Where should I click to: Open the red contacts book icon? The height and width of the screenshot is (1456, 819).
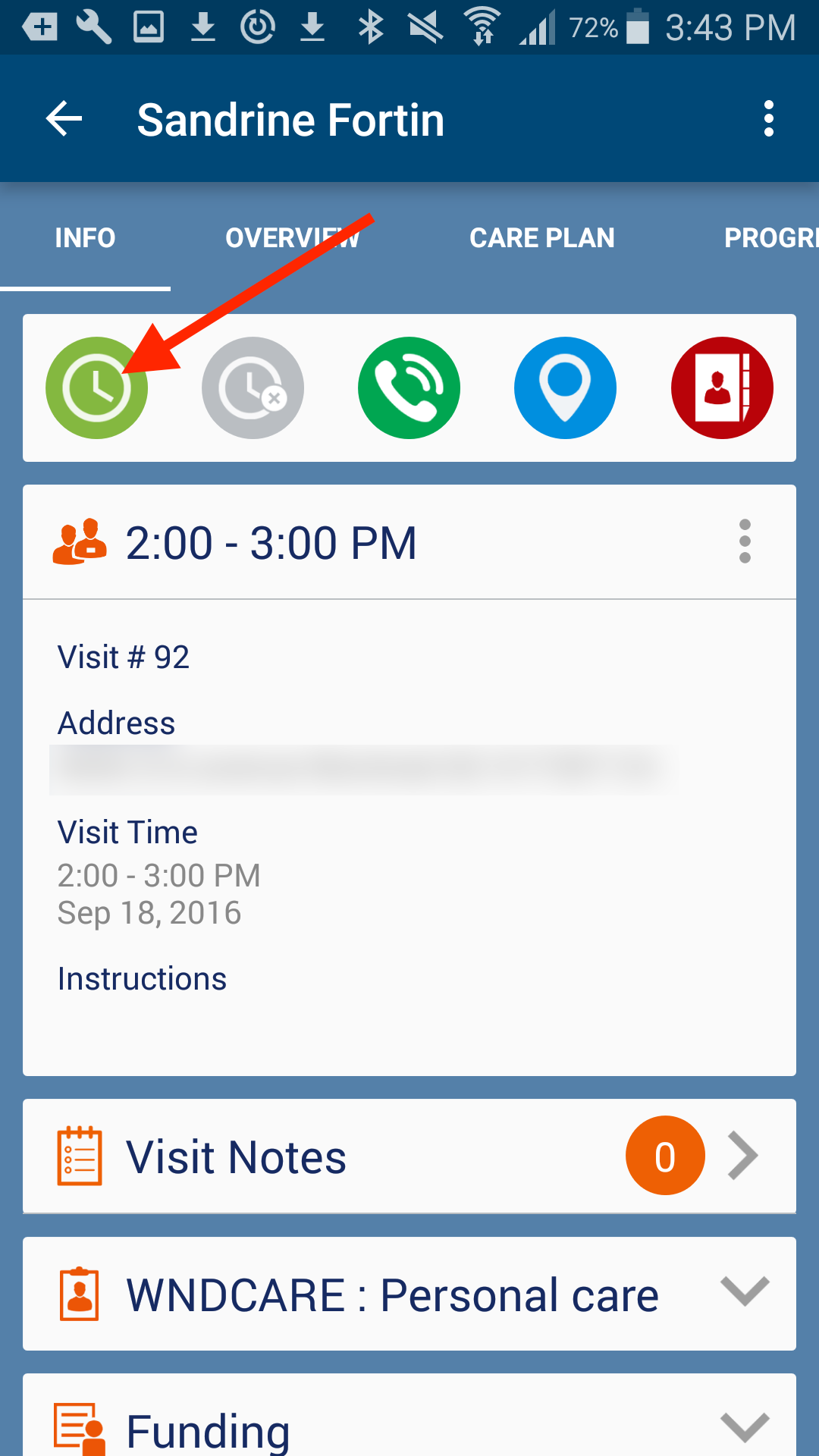coord(721,388)
